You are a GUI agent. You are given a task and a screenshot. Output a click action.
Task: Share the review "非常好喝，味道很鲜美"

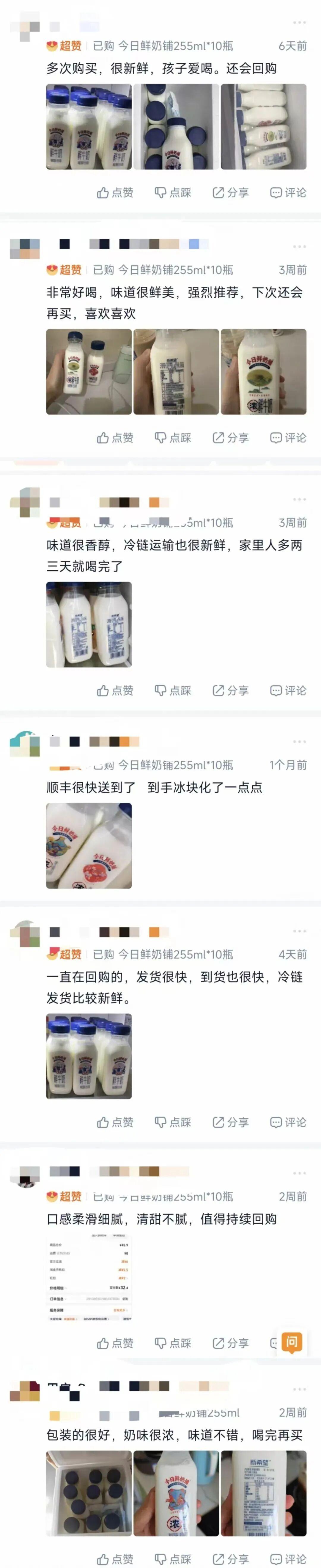pyautogui.click(x=230, y=437)
